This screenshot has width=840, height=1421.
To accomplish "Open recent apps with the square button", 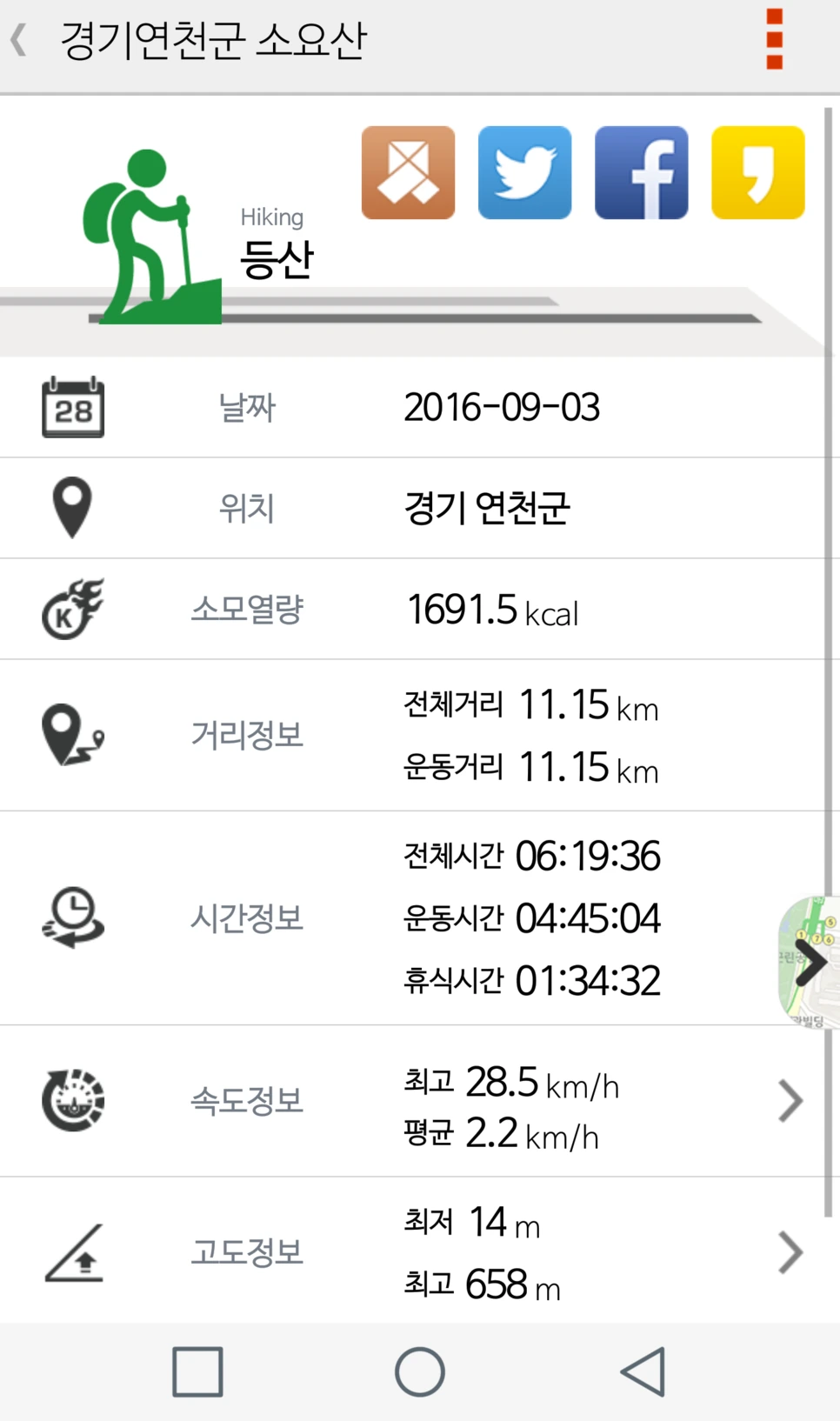I will point(197,1372).
